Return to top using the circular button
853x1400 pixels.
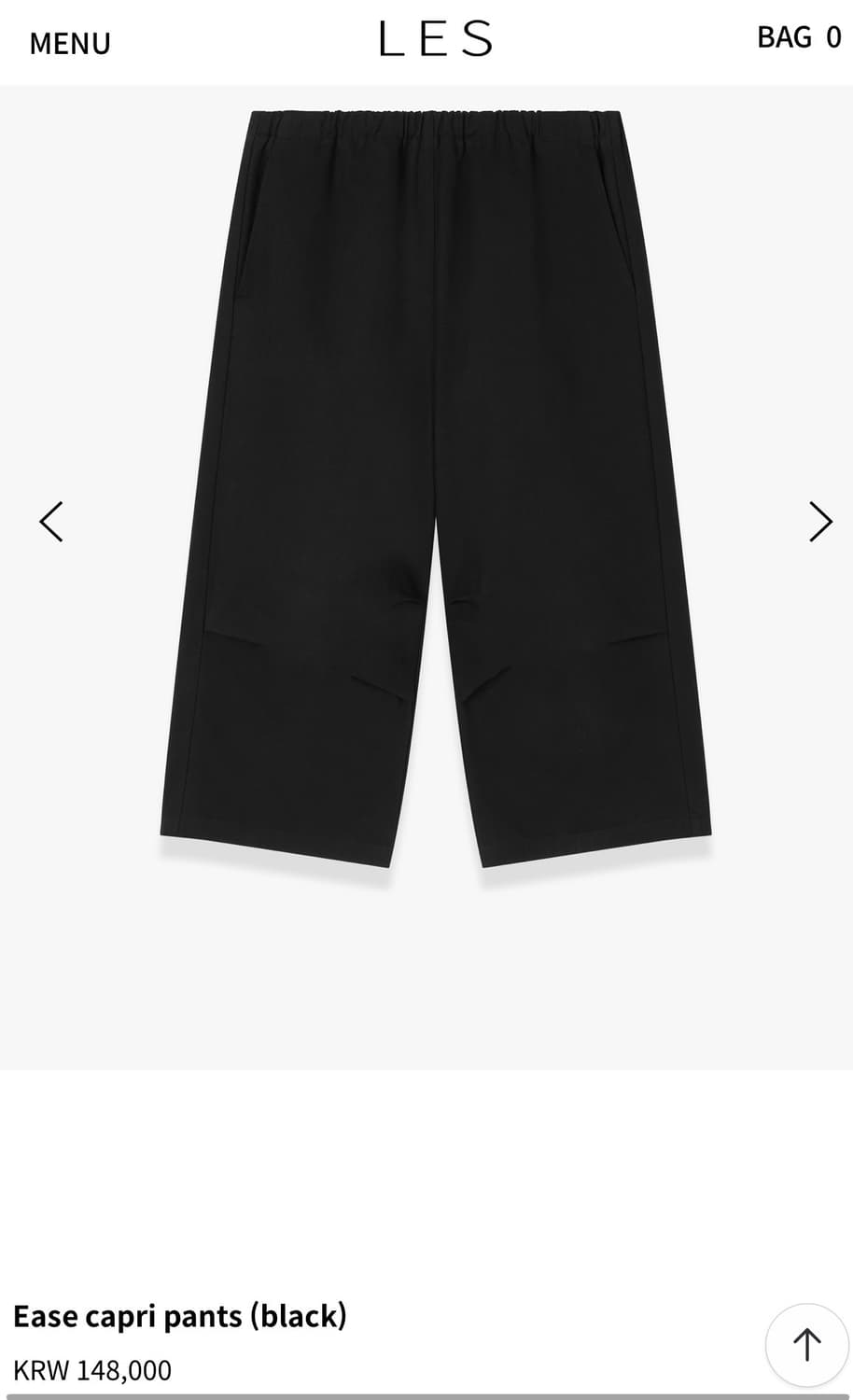click(x=806, y=1344)
